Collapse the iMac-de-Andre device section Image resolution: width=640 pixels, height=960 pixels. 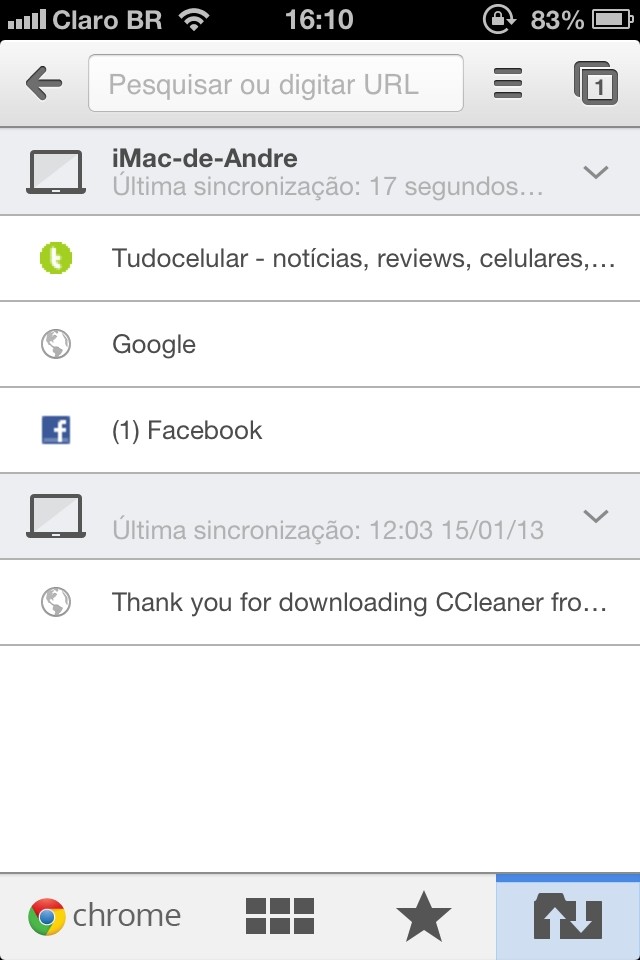[596, 172]
